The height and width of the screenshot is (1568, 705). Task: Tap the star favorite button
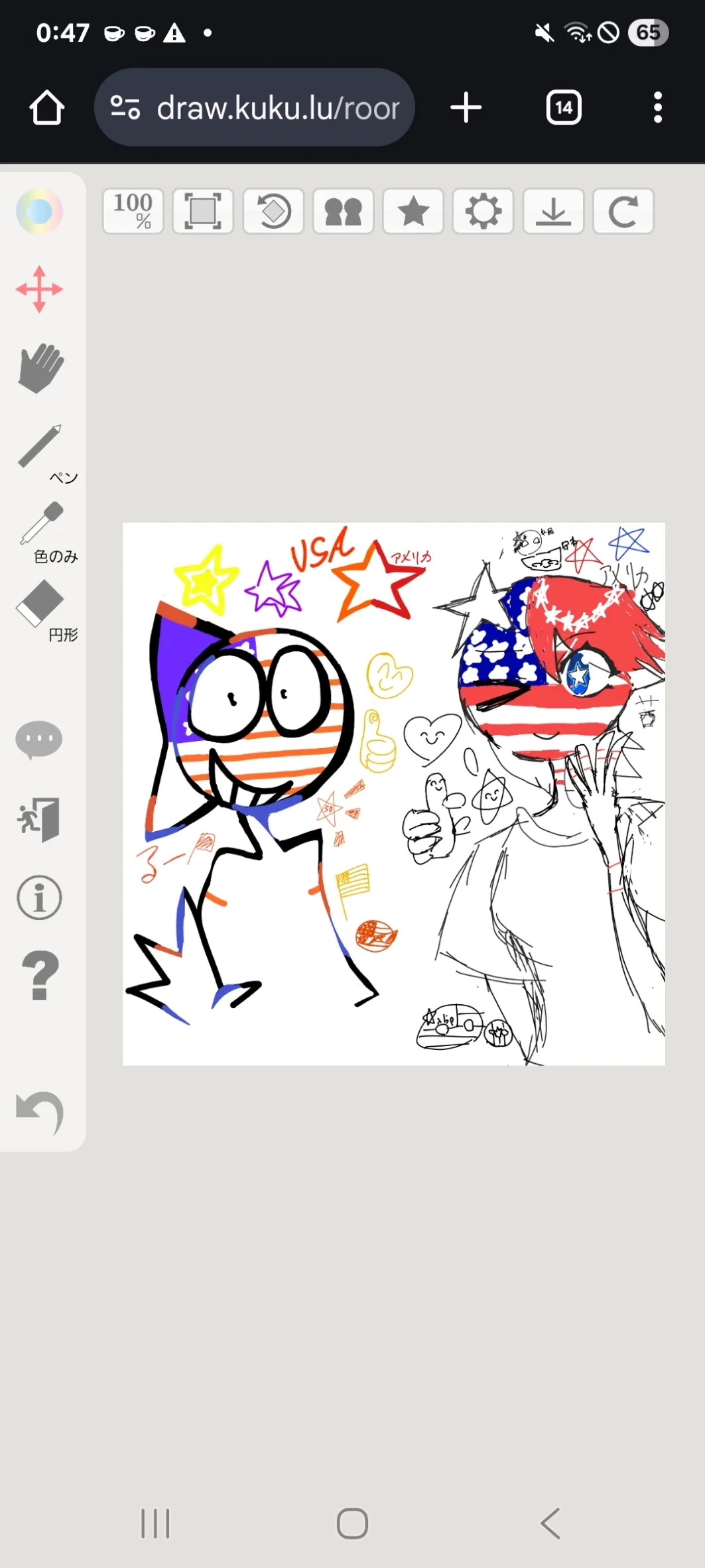point(413,212)
